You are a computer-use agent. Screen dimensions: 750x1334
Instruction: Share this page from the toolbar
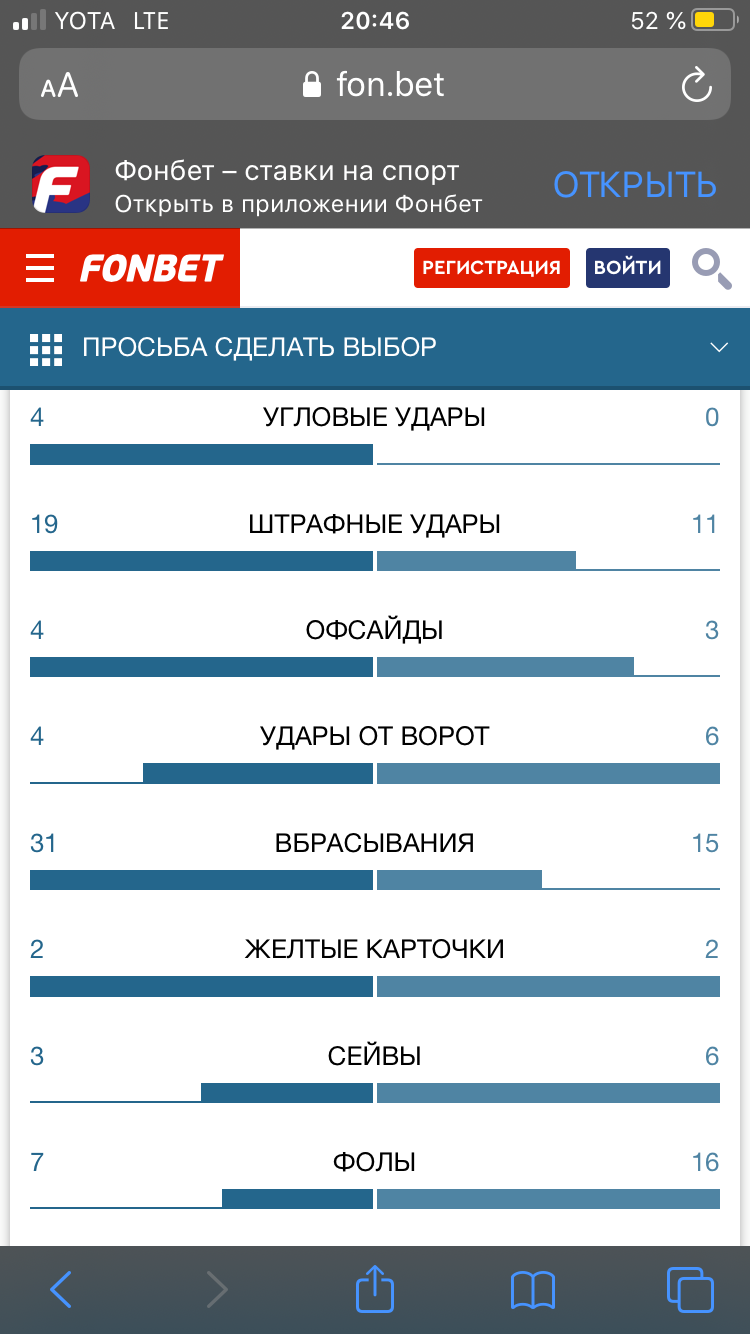tap(374, 1288)
